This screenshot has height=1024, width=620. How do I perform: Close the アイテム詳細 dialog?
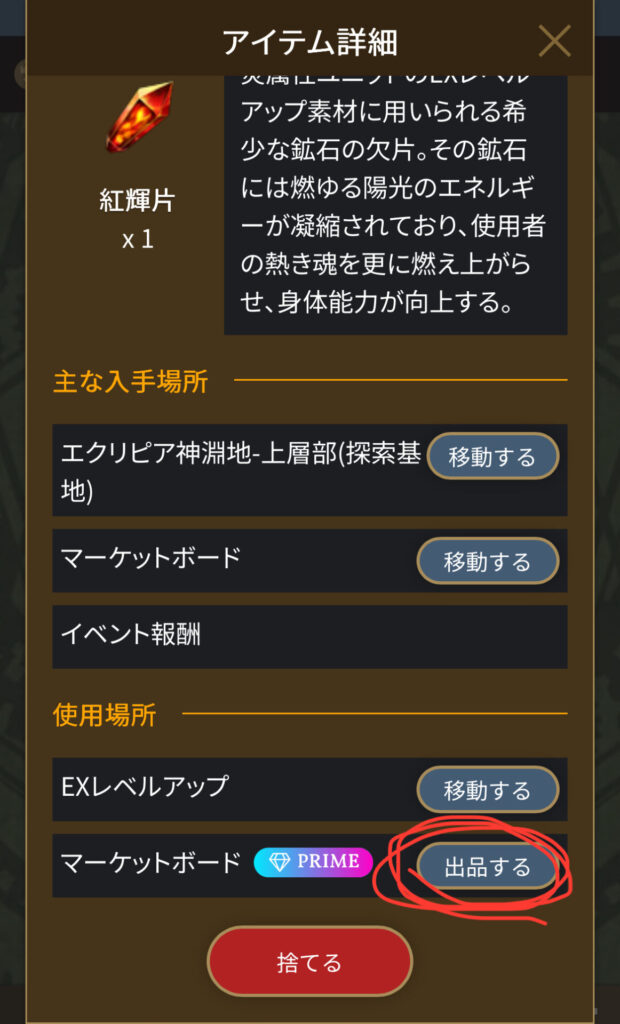click(x=554, y=41)
